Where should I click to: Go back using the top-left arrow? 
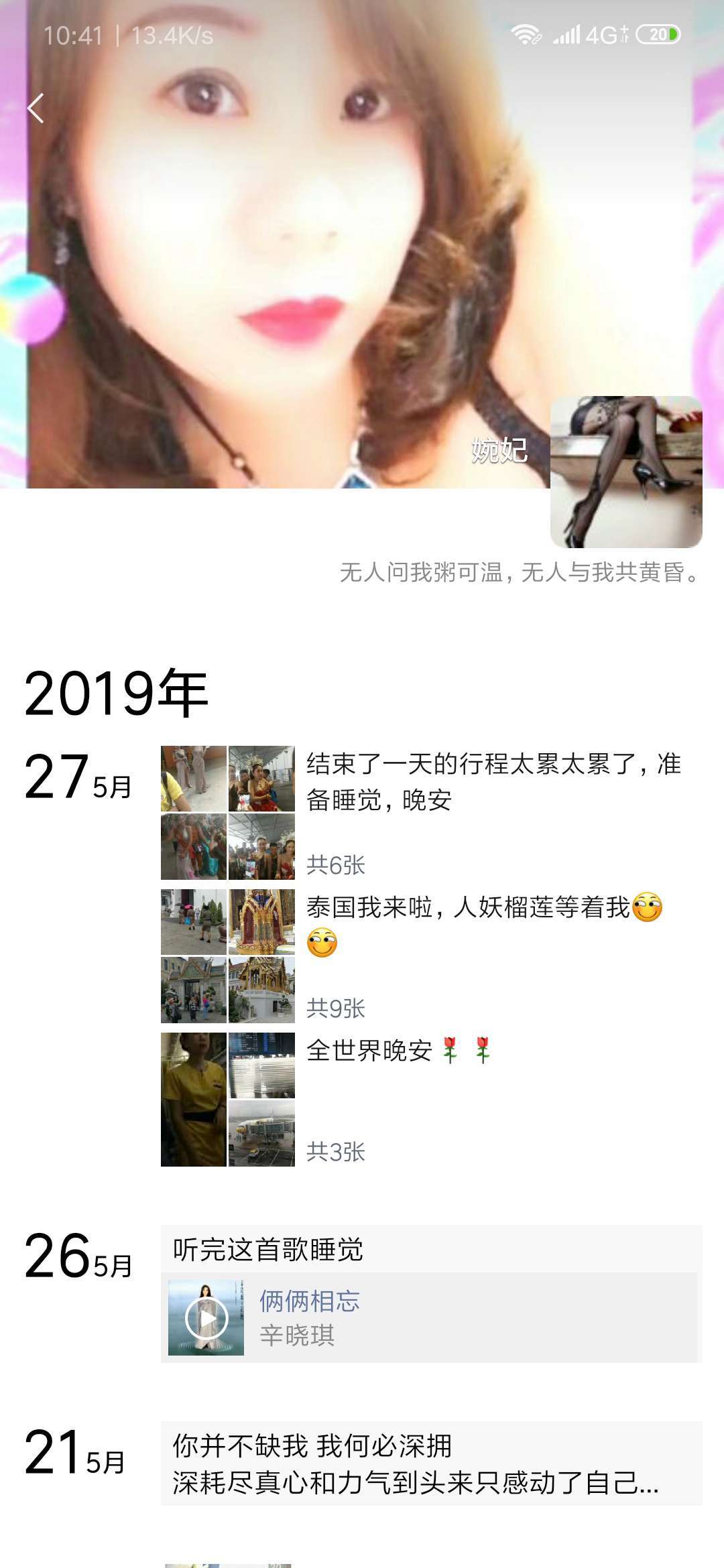(x=36, y=108)
